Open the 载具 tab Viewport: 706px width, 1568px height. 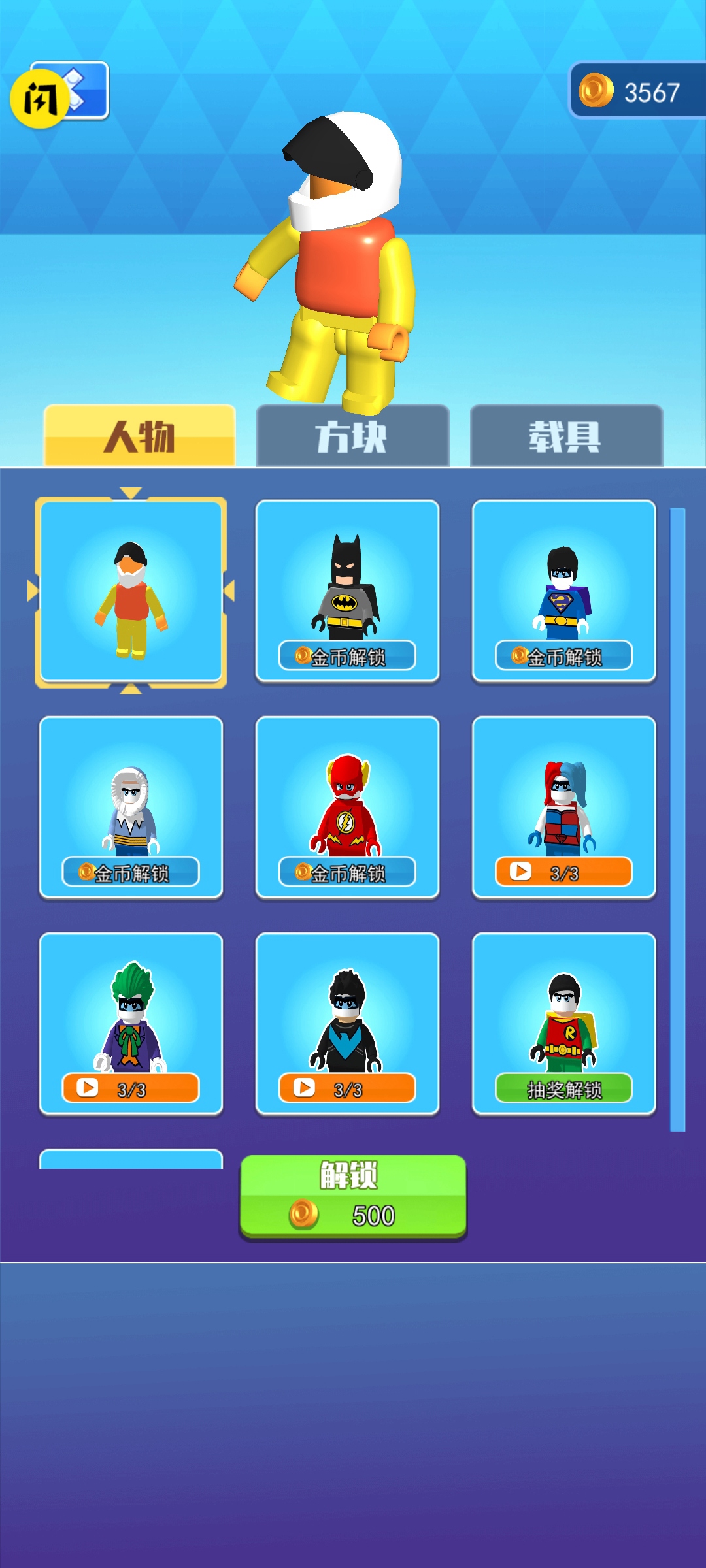pyautogui.click(x=566, y=436)
